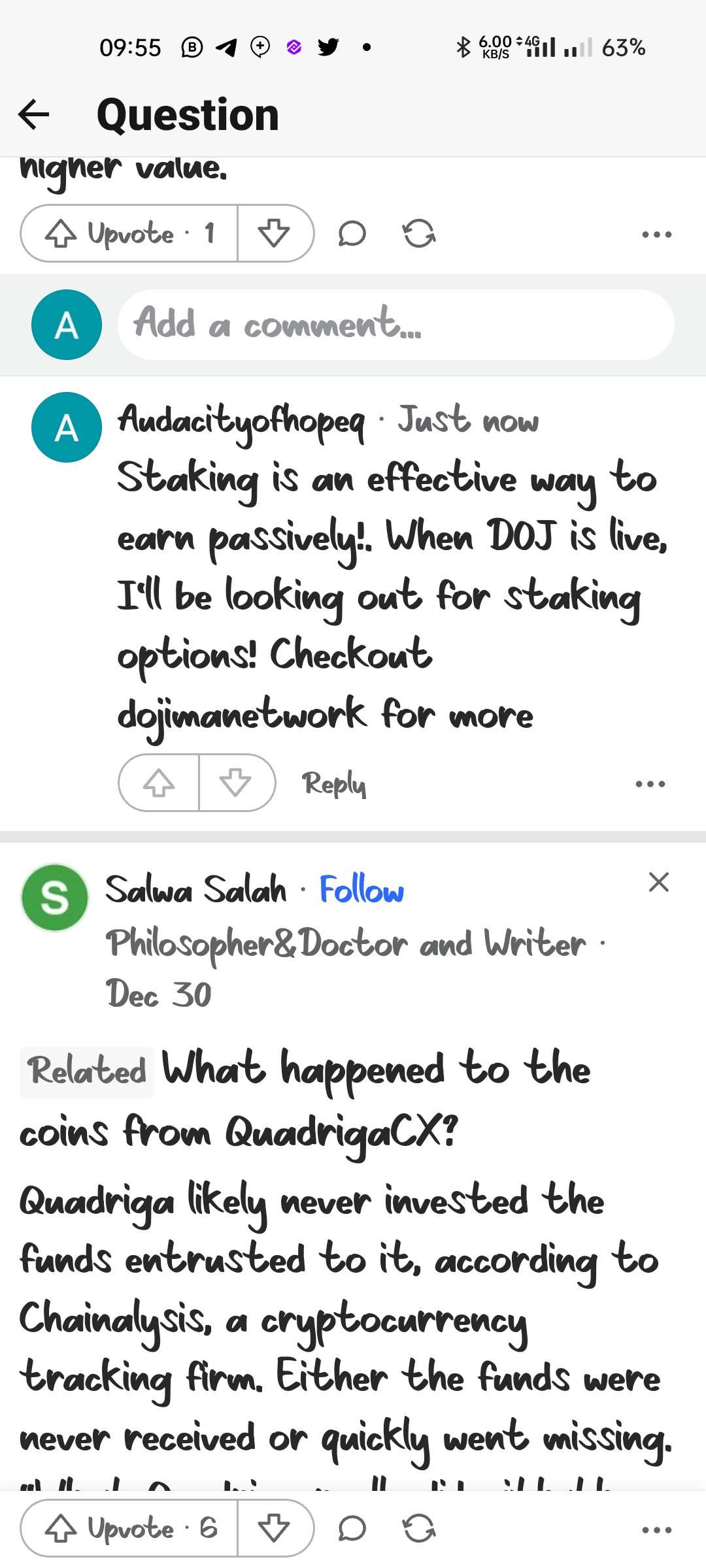Viewport: 706px width, 1568px height.
Task: View comments on Salwa Salah's answer
Action: 352,1528
